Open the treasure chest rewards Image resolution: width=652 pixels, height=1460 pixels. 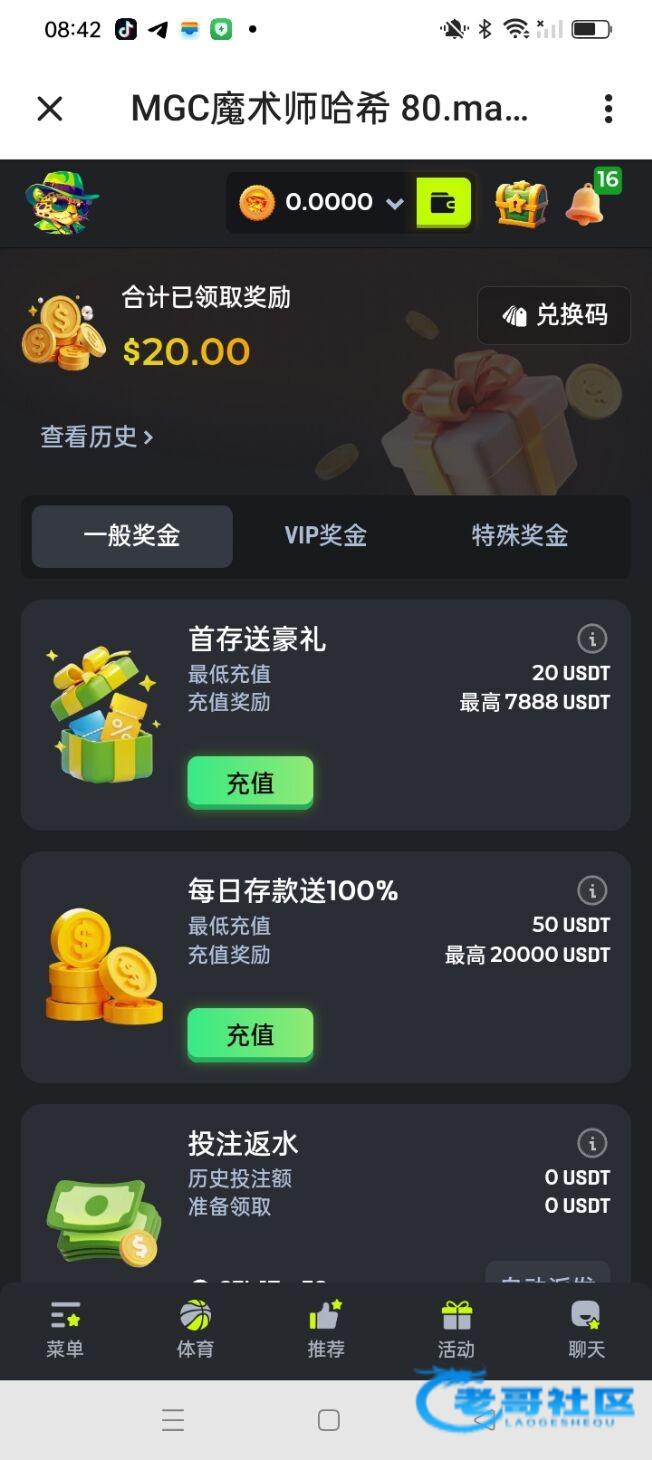click(521, 203)
